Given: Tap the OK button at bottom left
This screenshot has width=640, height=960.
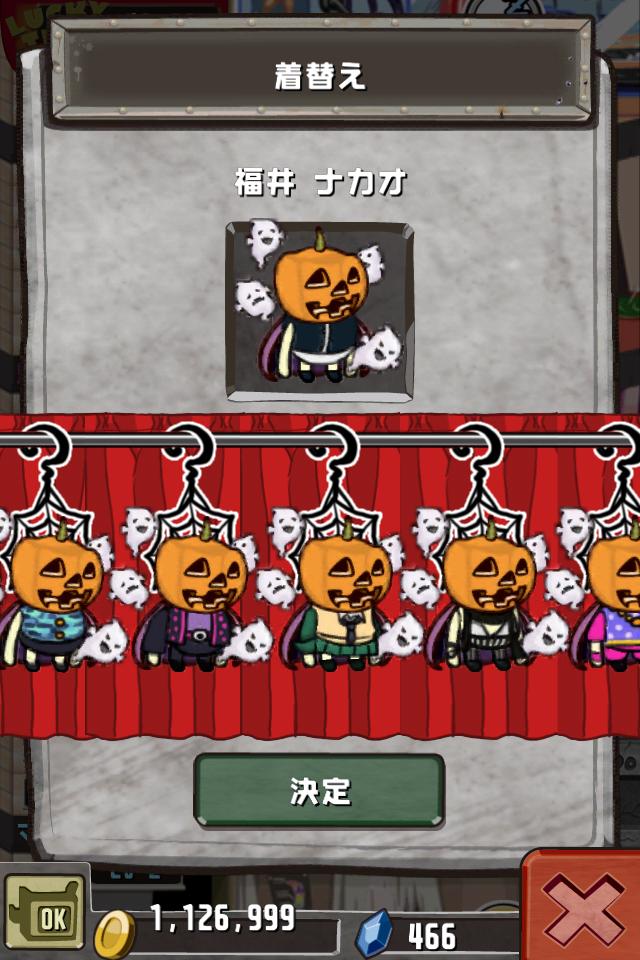Looking at the screenshot, I should point(44,914).
